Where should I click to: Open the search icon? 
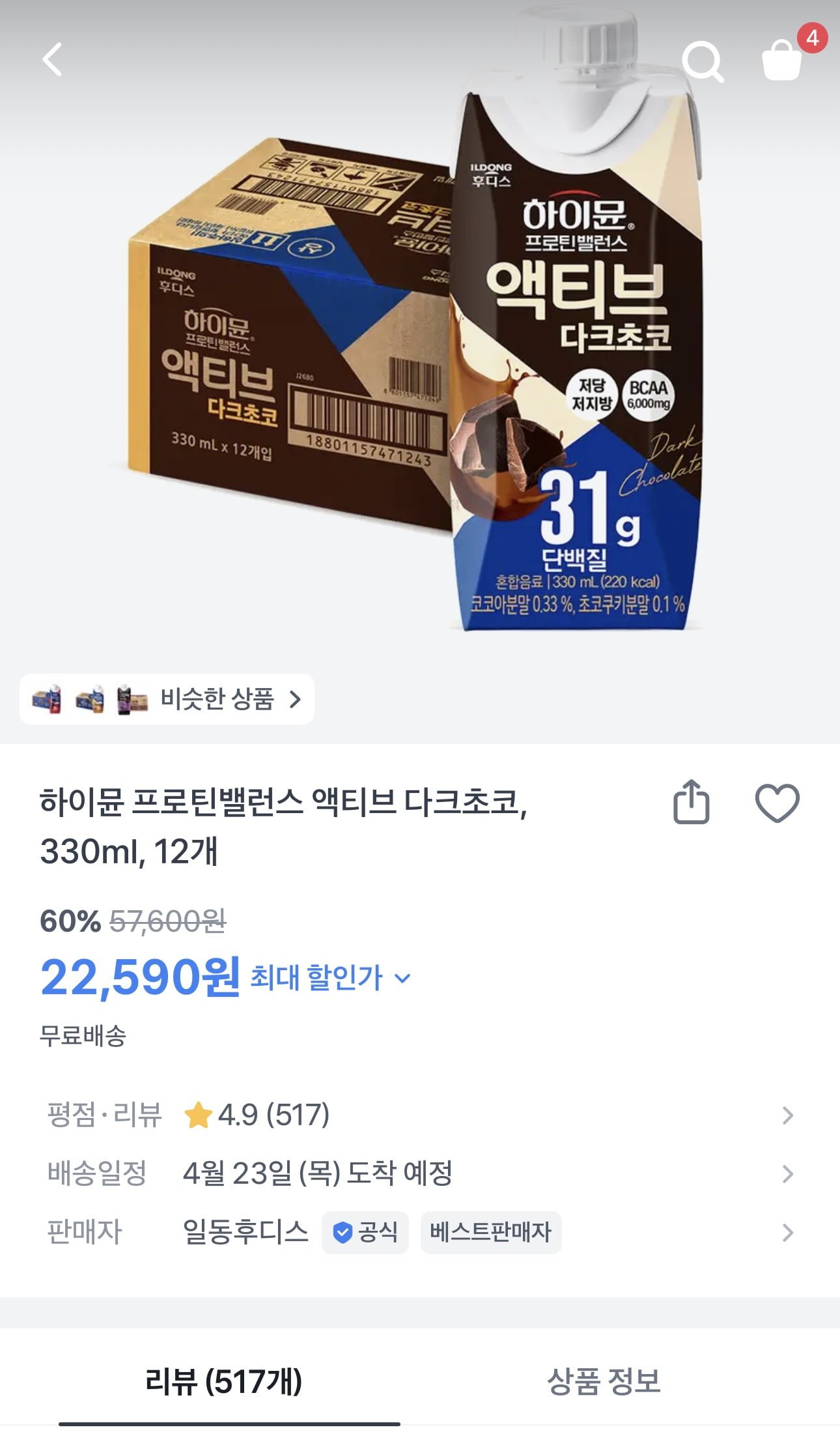pos(702,61)
